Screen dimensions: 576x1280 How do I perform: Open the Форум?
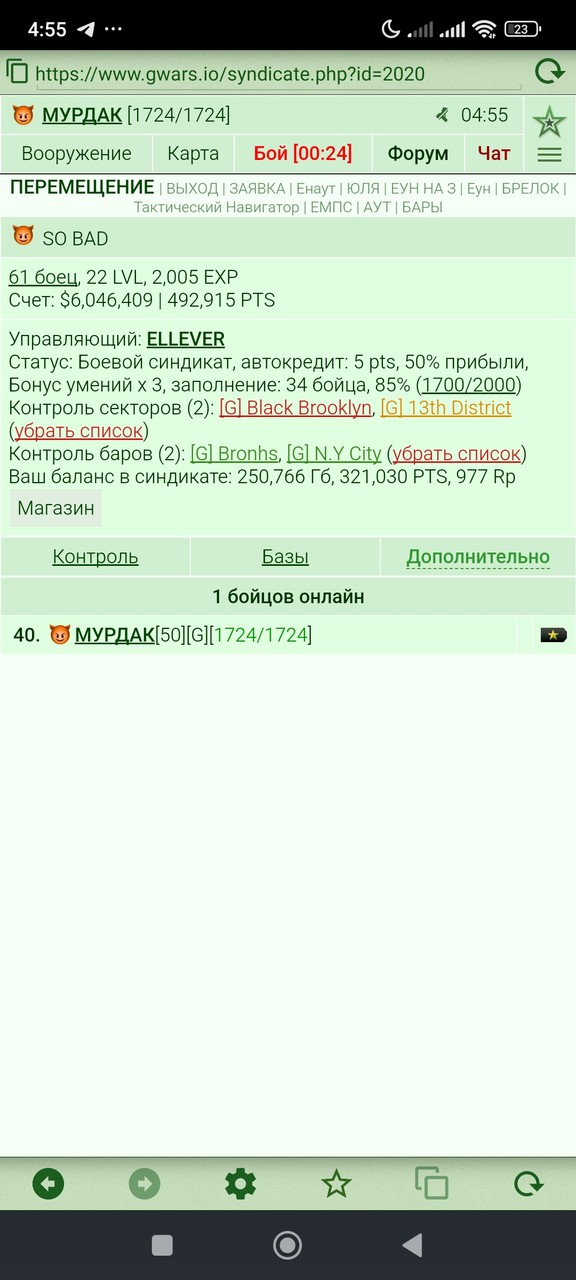418,154
